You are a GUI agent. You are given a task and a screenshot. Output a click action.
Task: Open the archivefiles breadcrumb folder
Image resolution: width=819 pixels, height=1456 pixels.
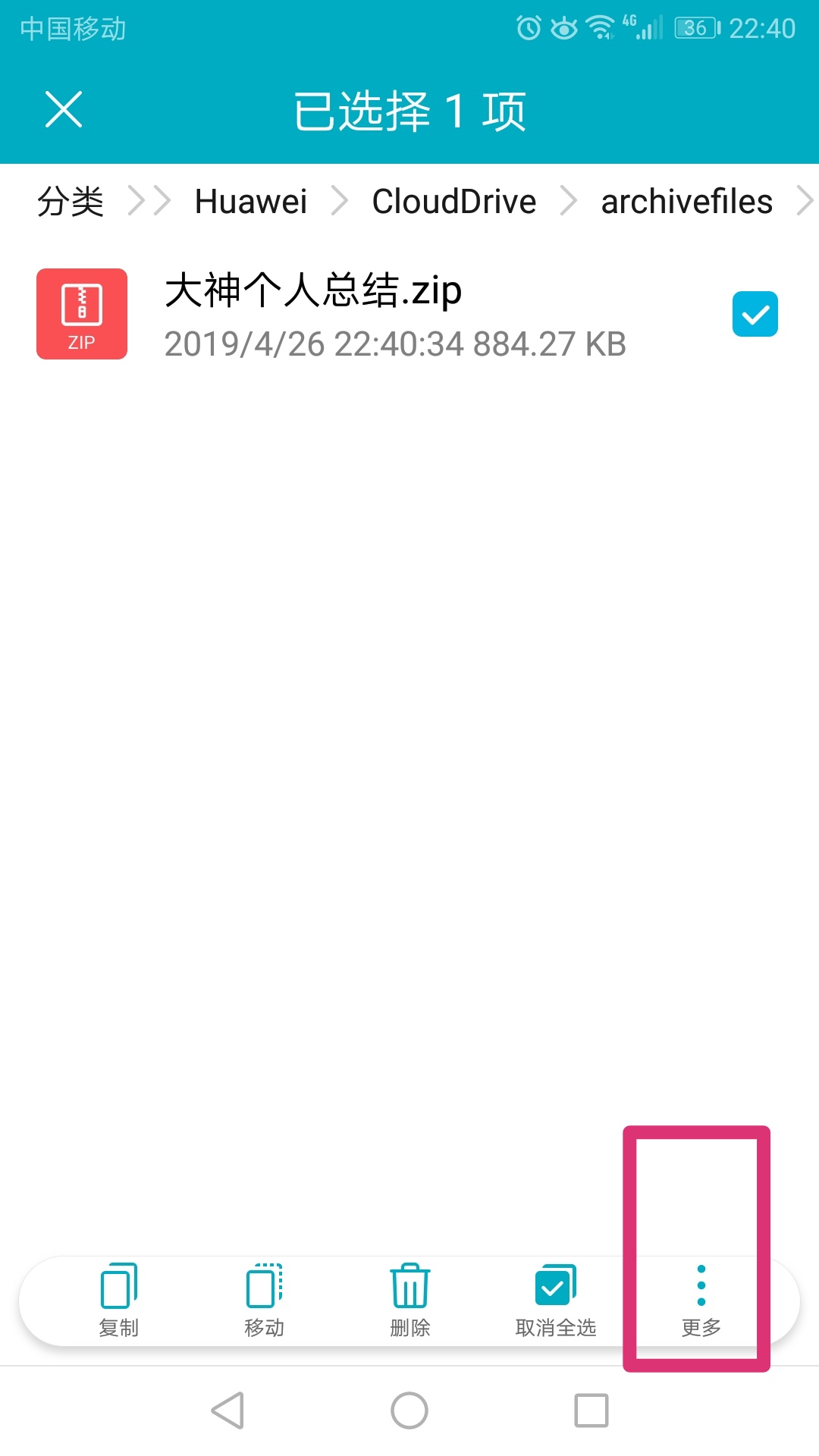point(686,202)
